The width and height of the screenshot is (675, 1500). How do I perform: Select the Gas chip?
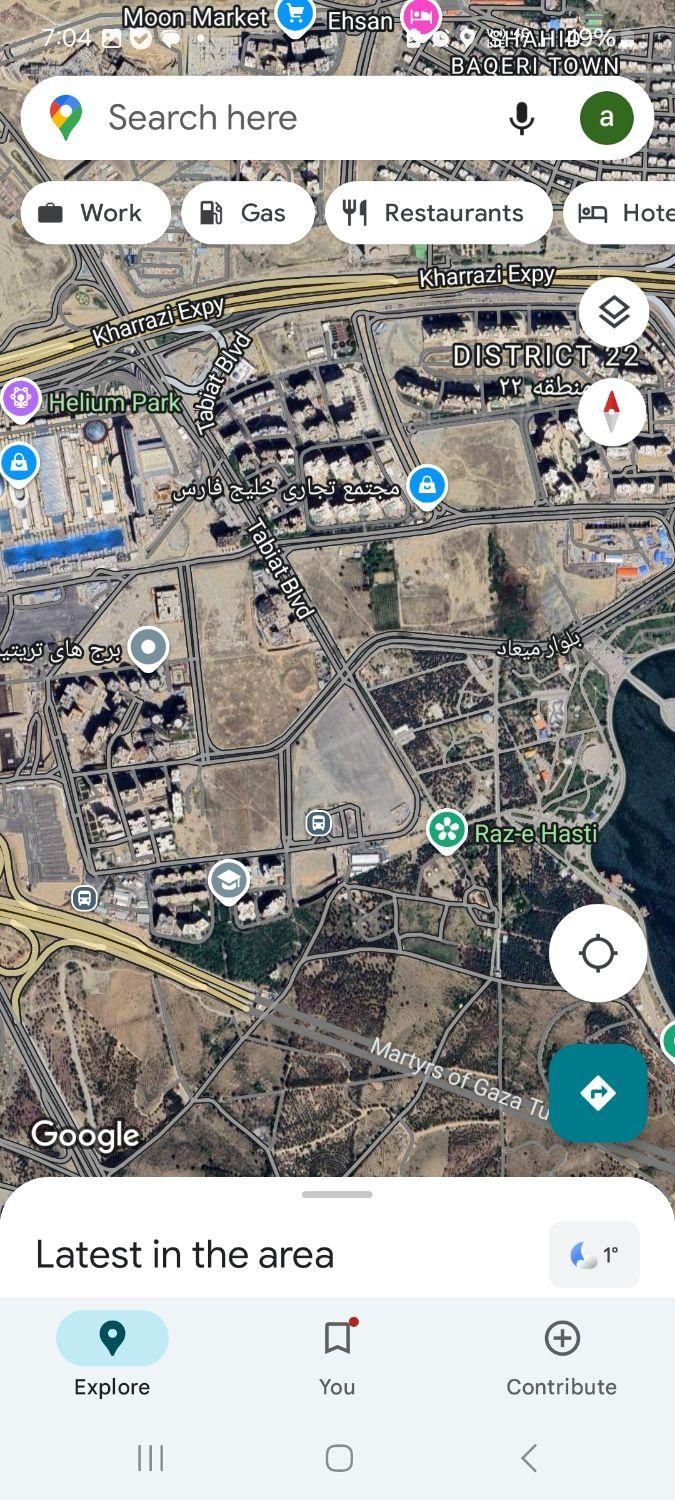coord(247,213)
